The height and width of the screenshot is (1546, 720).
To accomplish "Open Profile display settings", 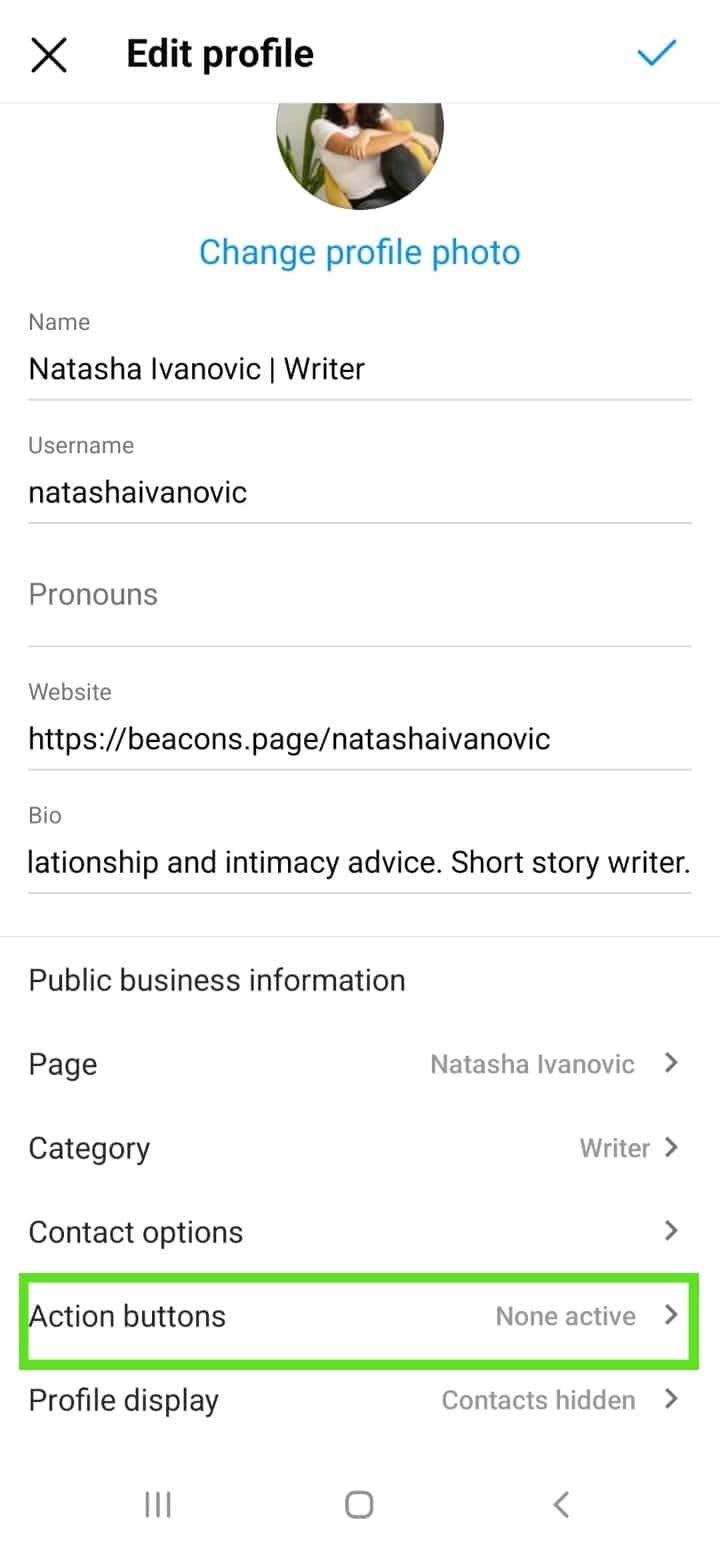I will [359, 1400].
